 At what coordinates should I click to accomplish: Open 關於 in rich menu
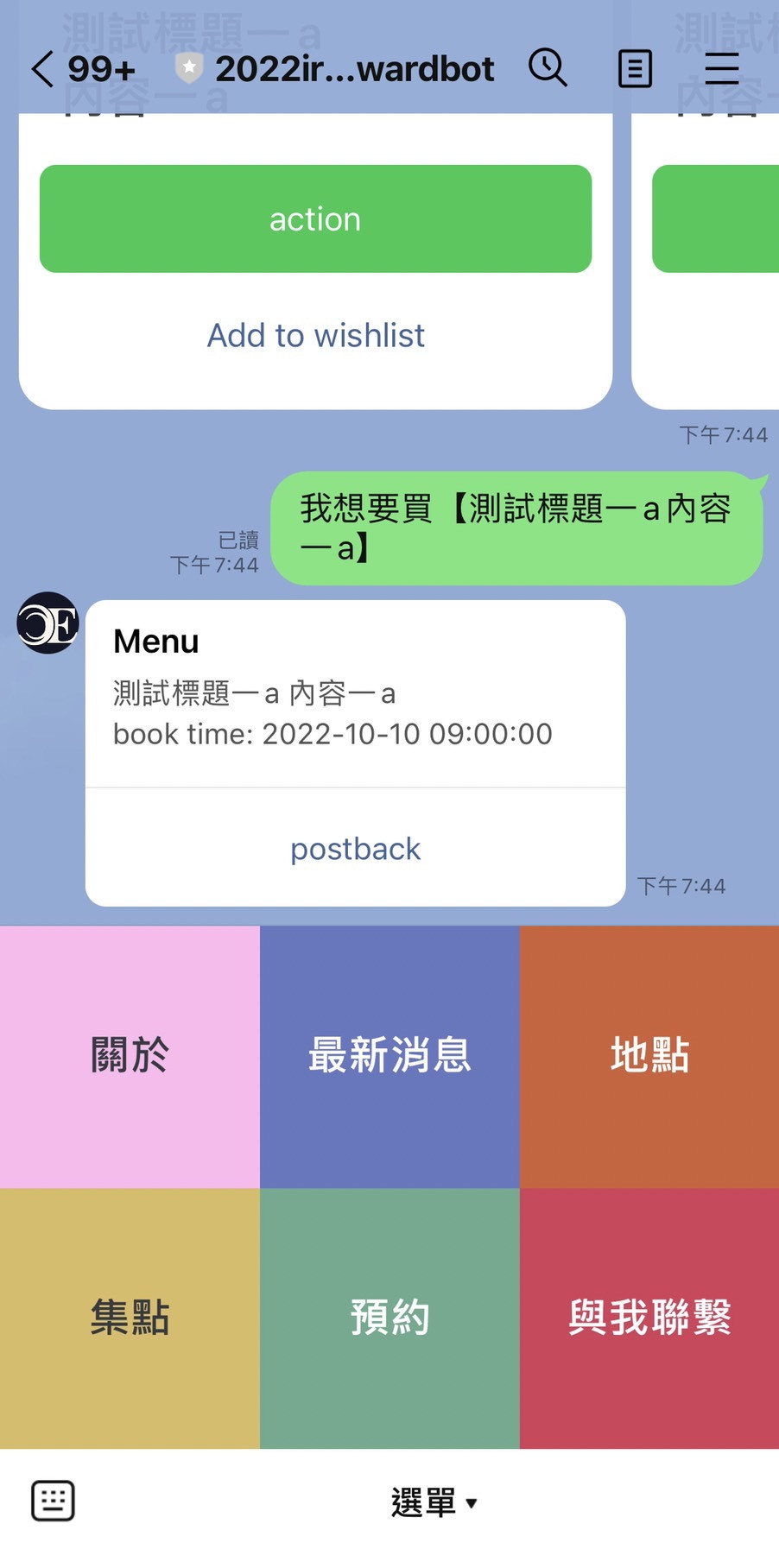pos(130,1055)
